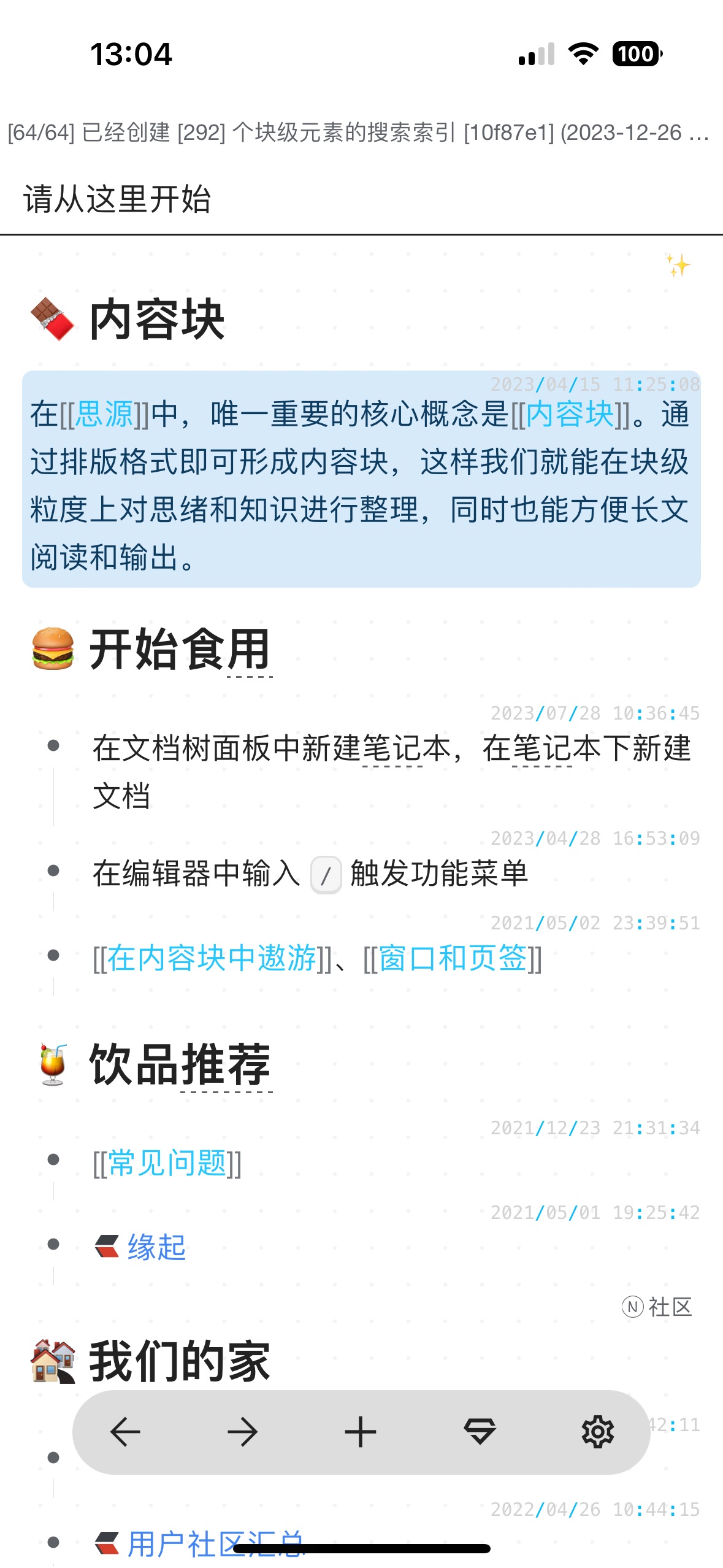
Task: Open the 缘起 link
Action: click(156, 1247)
